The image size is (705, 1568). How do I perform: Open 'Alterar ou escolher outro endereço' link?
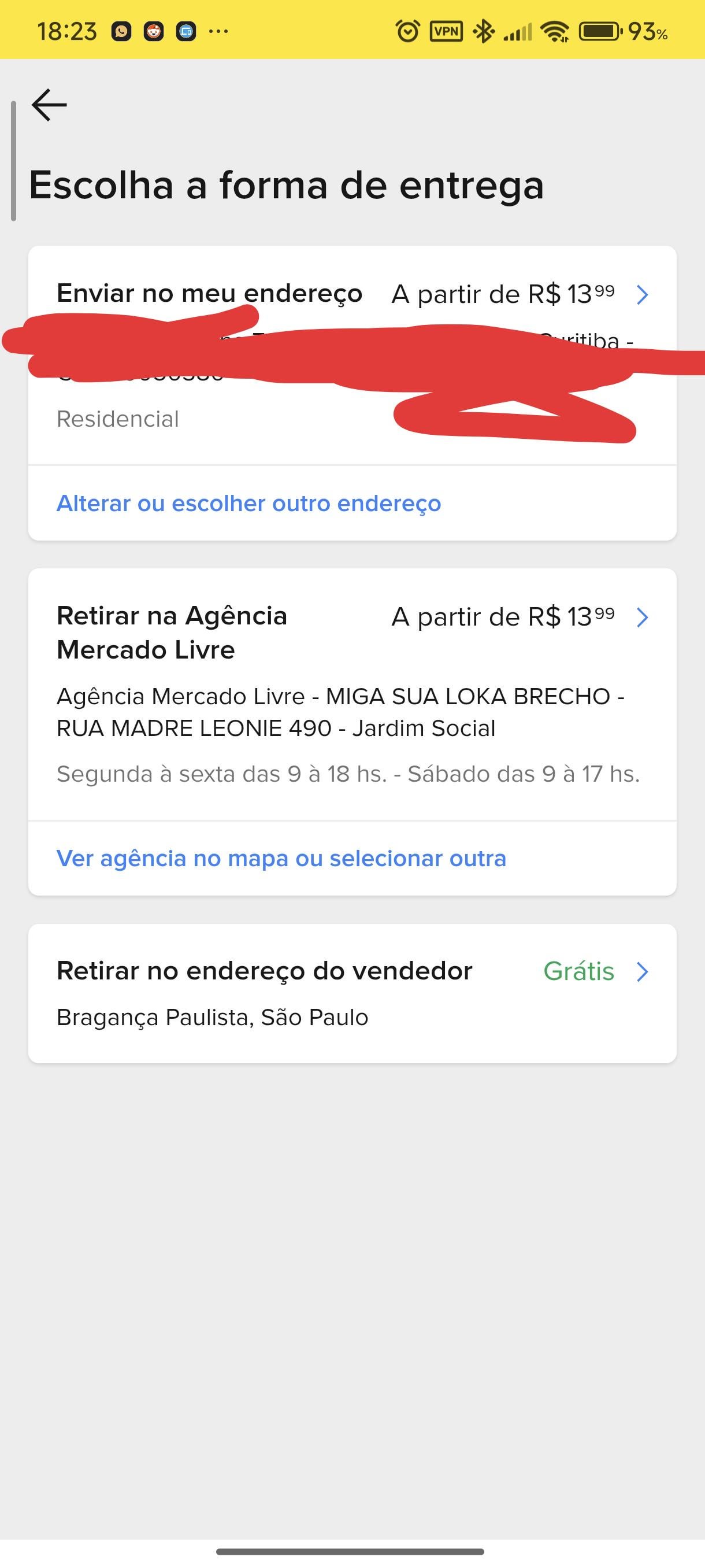point(248,504)
